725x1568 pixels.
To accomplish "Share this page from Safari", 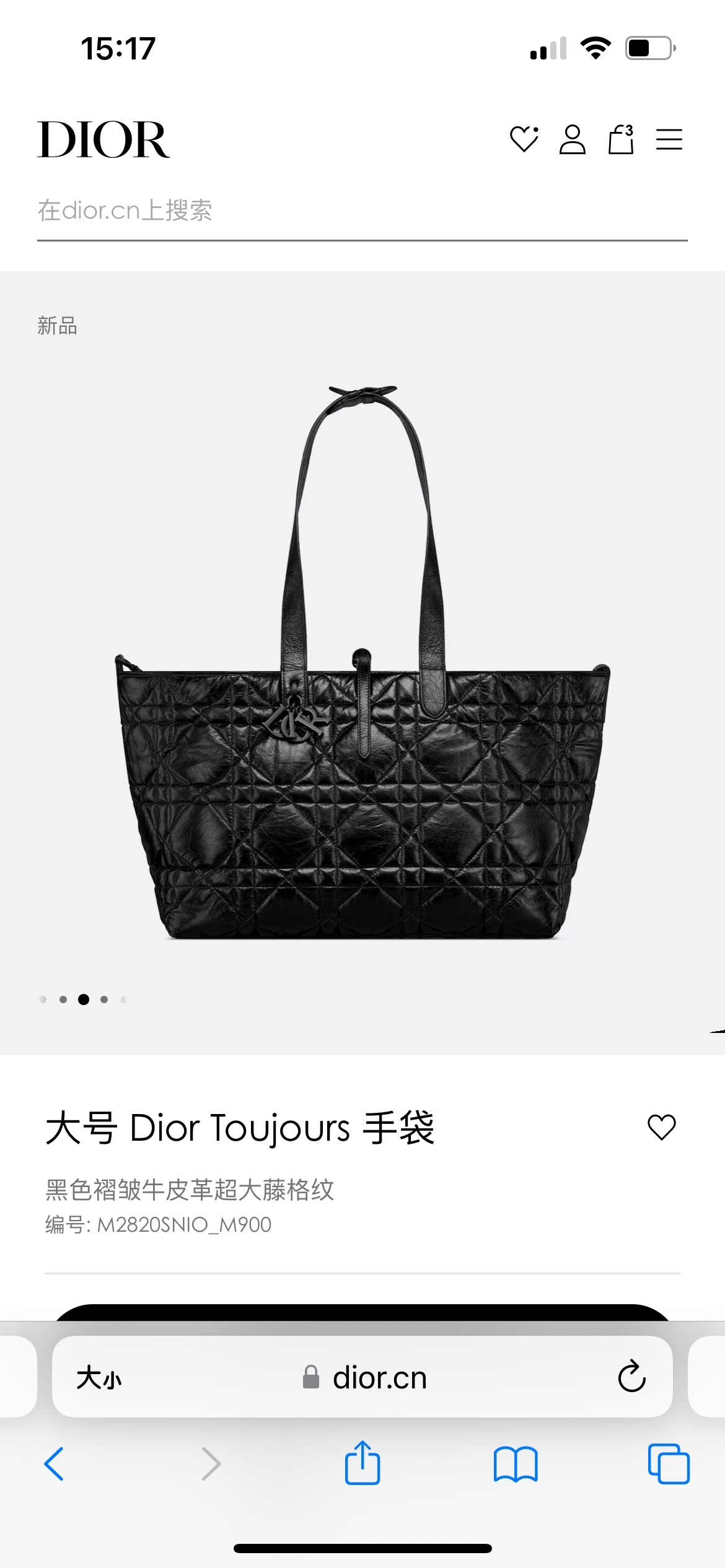I will [x=362, y=1462].
